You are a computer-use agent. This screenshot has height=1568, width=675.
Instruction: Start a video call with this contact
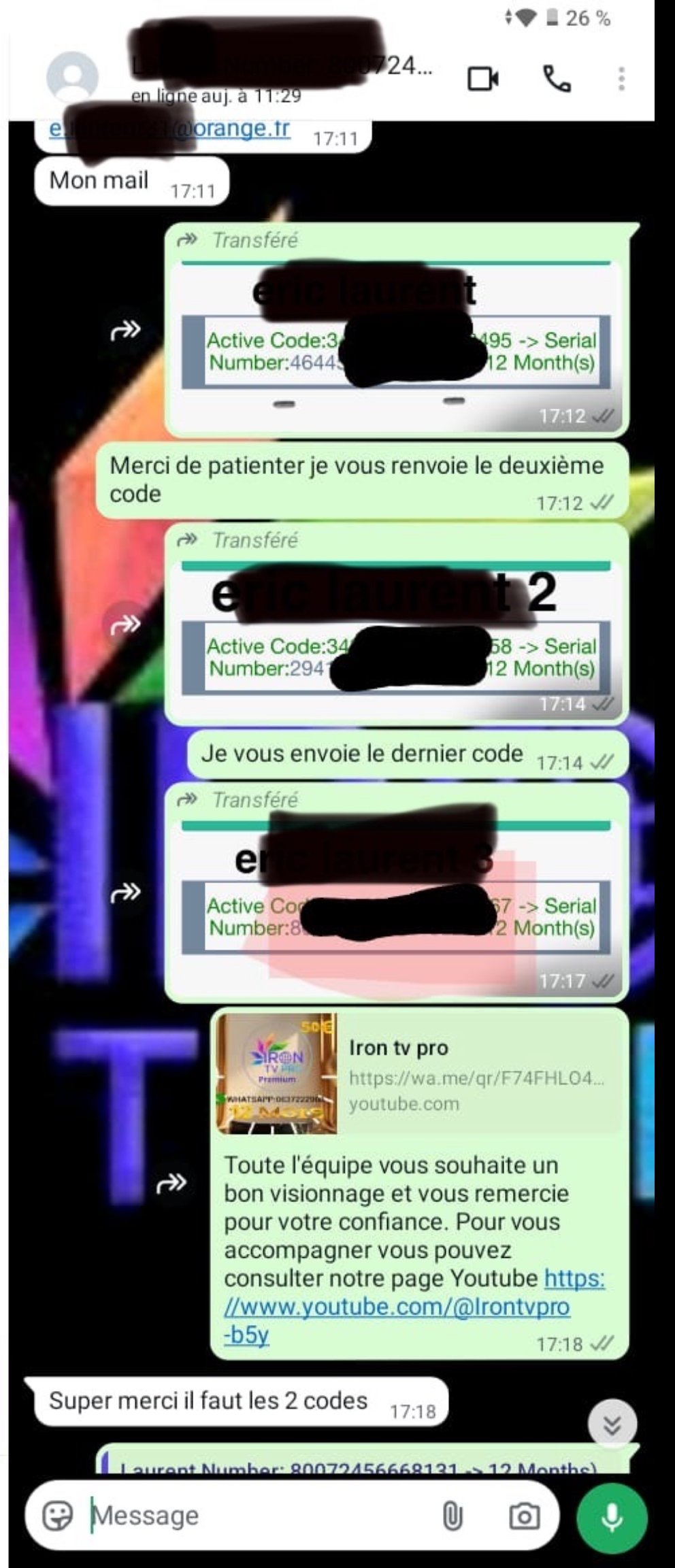482,79
